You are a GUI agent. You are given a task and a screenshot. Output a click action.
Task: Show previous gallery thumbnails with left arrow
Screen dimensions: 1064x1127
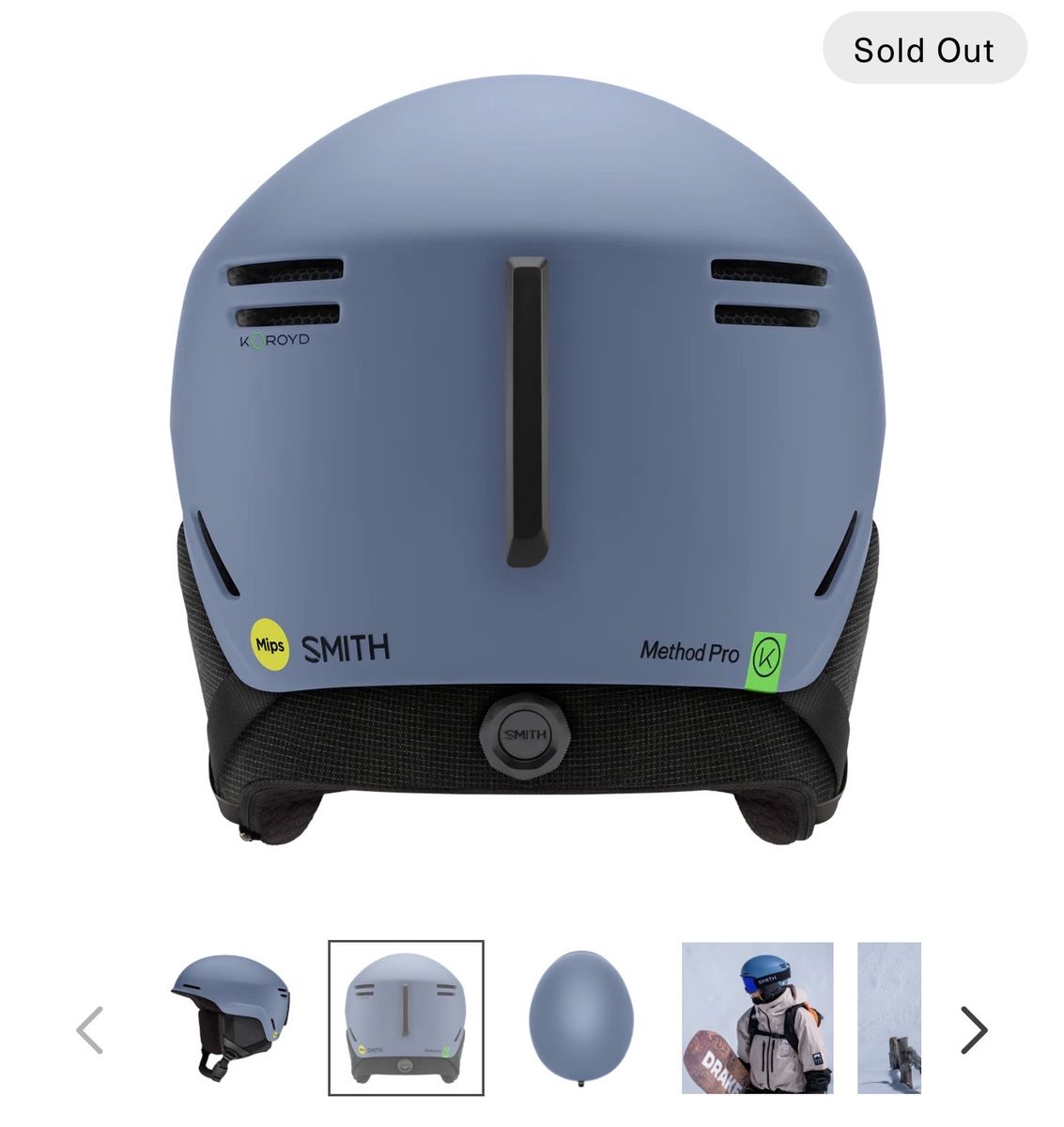tap(89, 1030)
